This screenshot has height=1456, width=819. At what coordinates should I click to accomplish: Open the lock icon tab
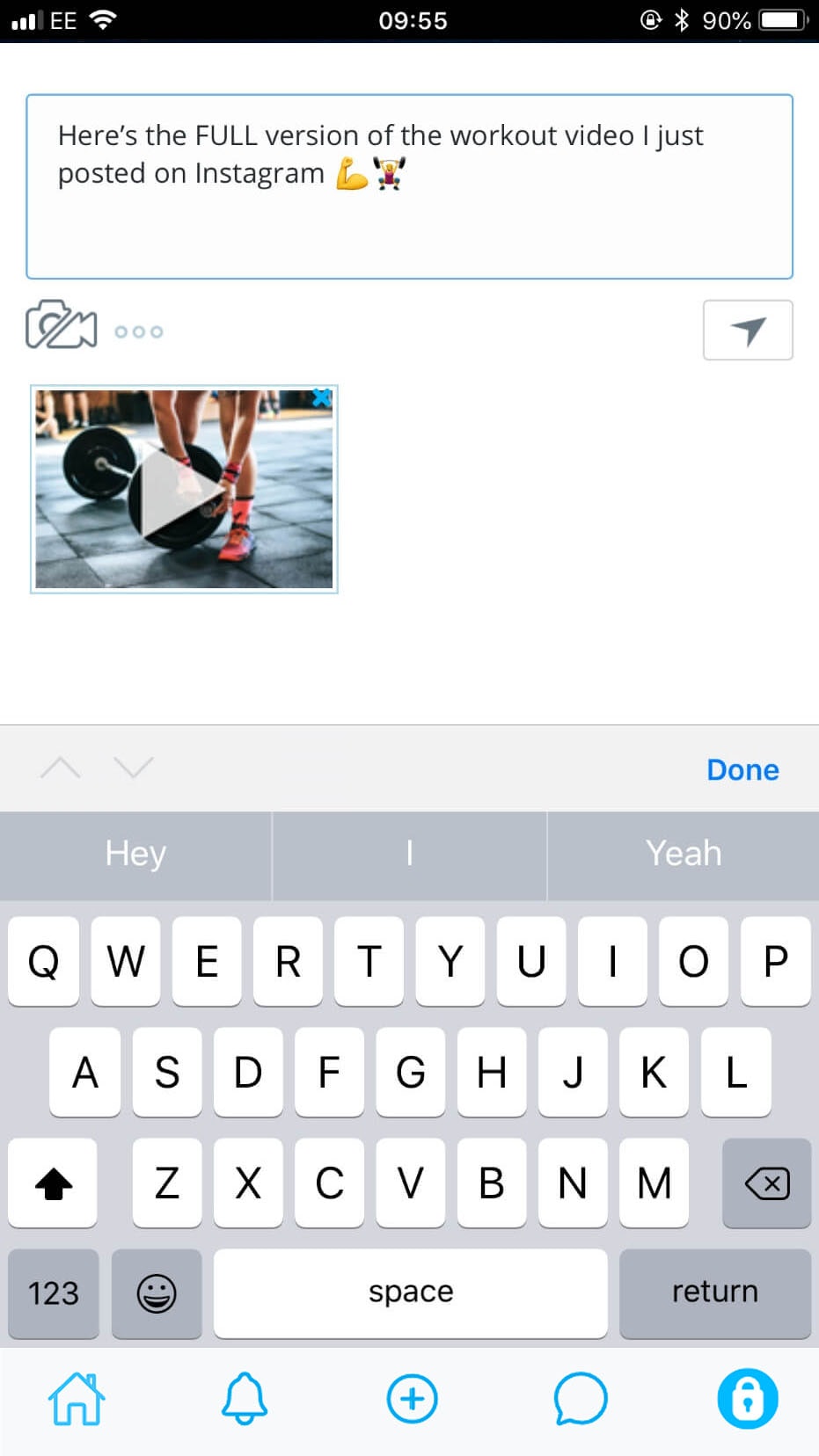pyautogui.click(x=747, y=1398)
